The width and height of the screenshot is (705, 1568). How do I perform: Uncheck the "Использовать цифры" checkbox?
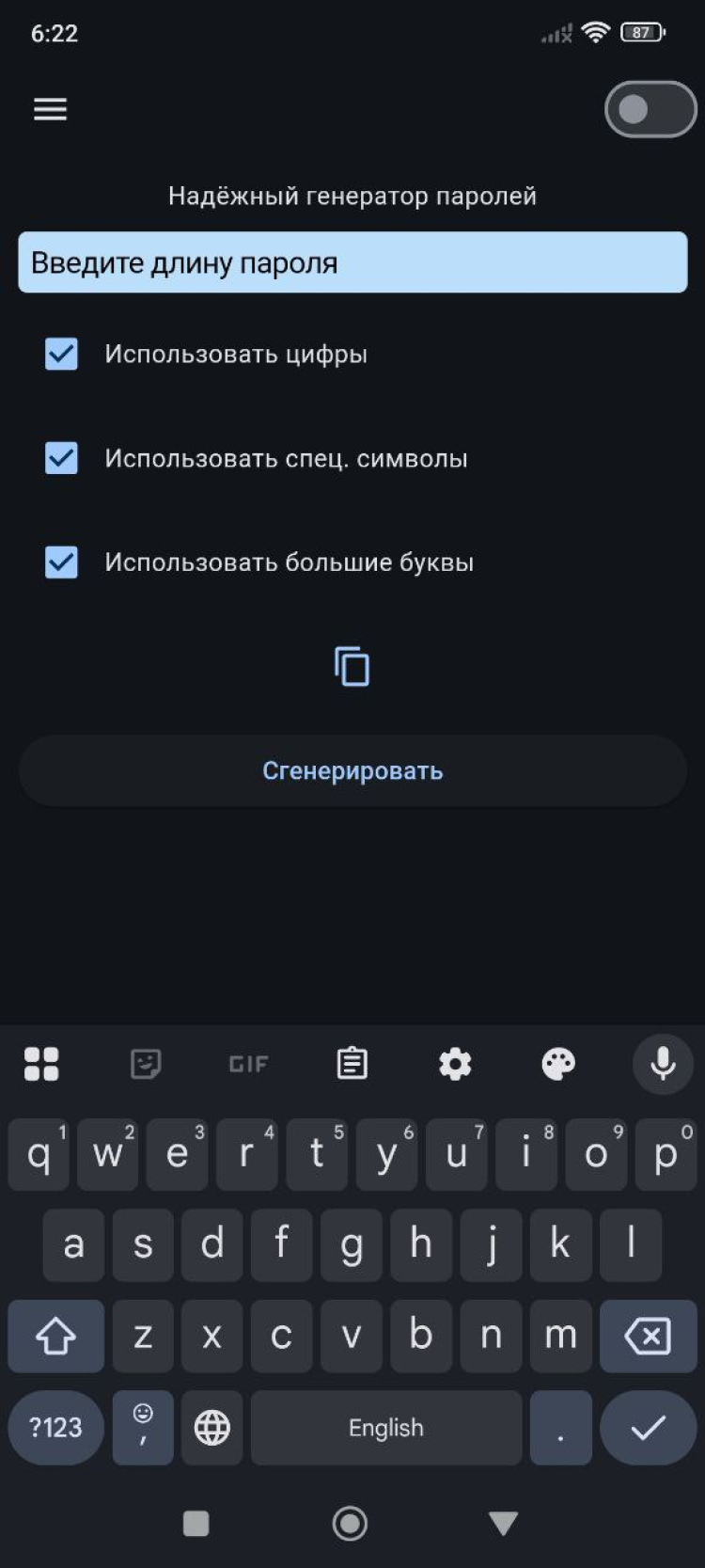[x=62, y=355]
